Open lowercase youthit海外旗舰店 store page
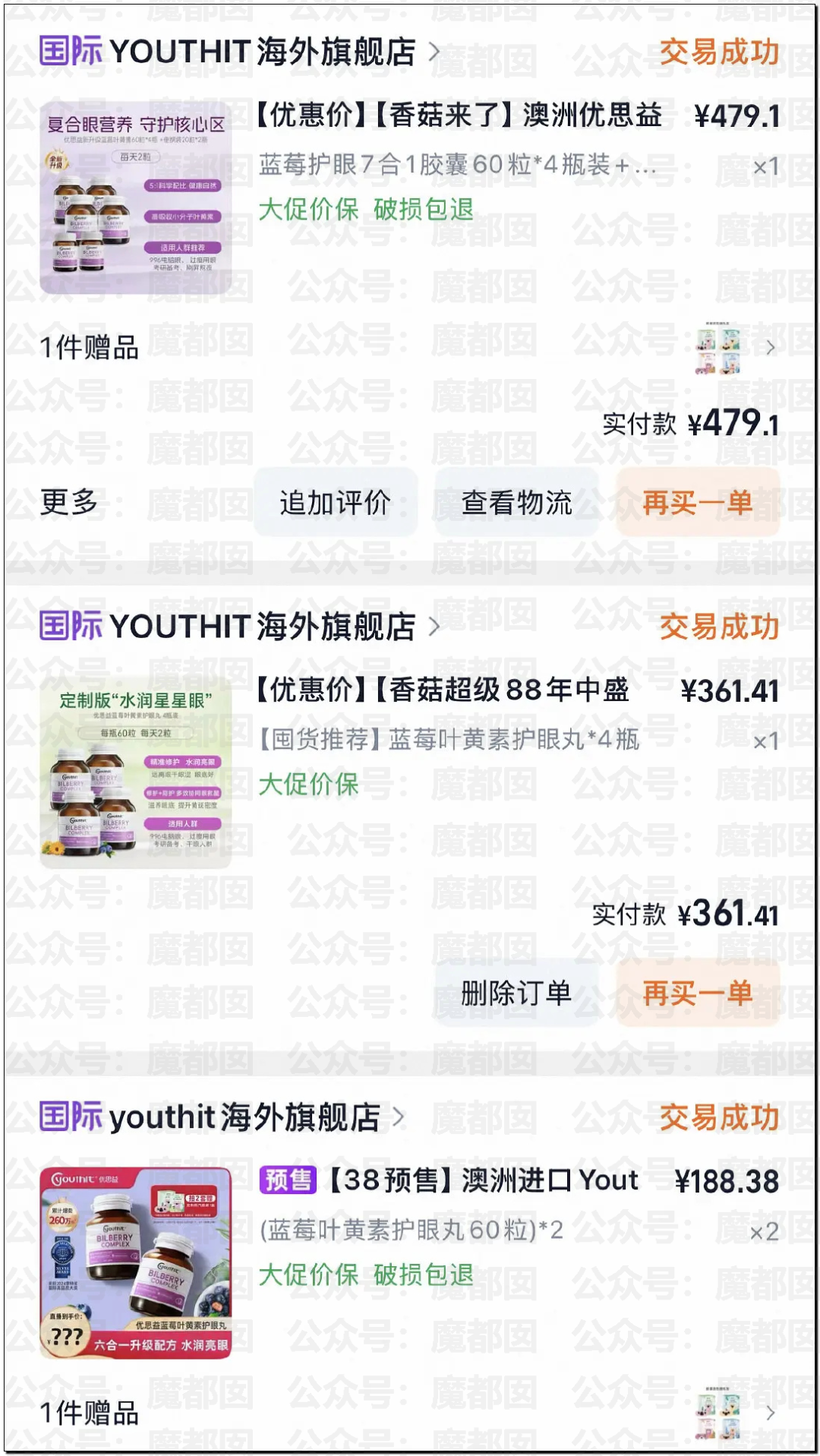 tap(222, 1117)
